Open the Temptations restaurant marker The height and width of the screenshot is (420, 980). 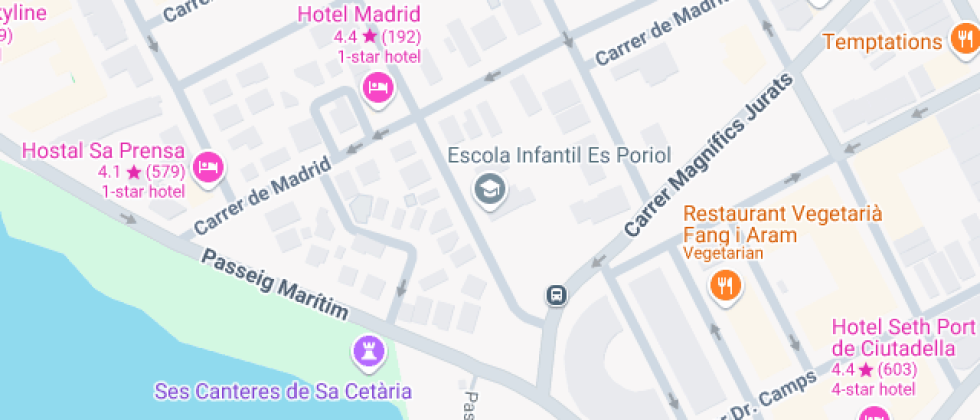click(962, 42)
